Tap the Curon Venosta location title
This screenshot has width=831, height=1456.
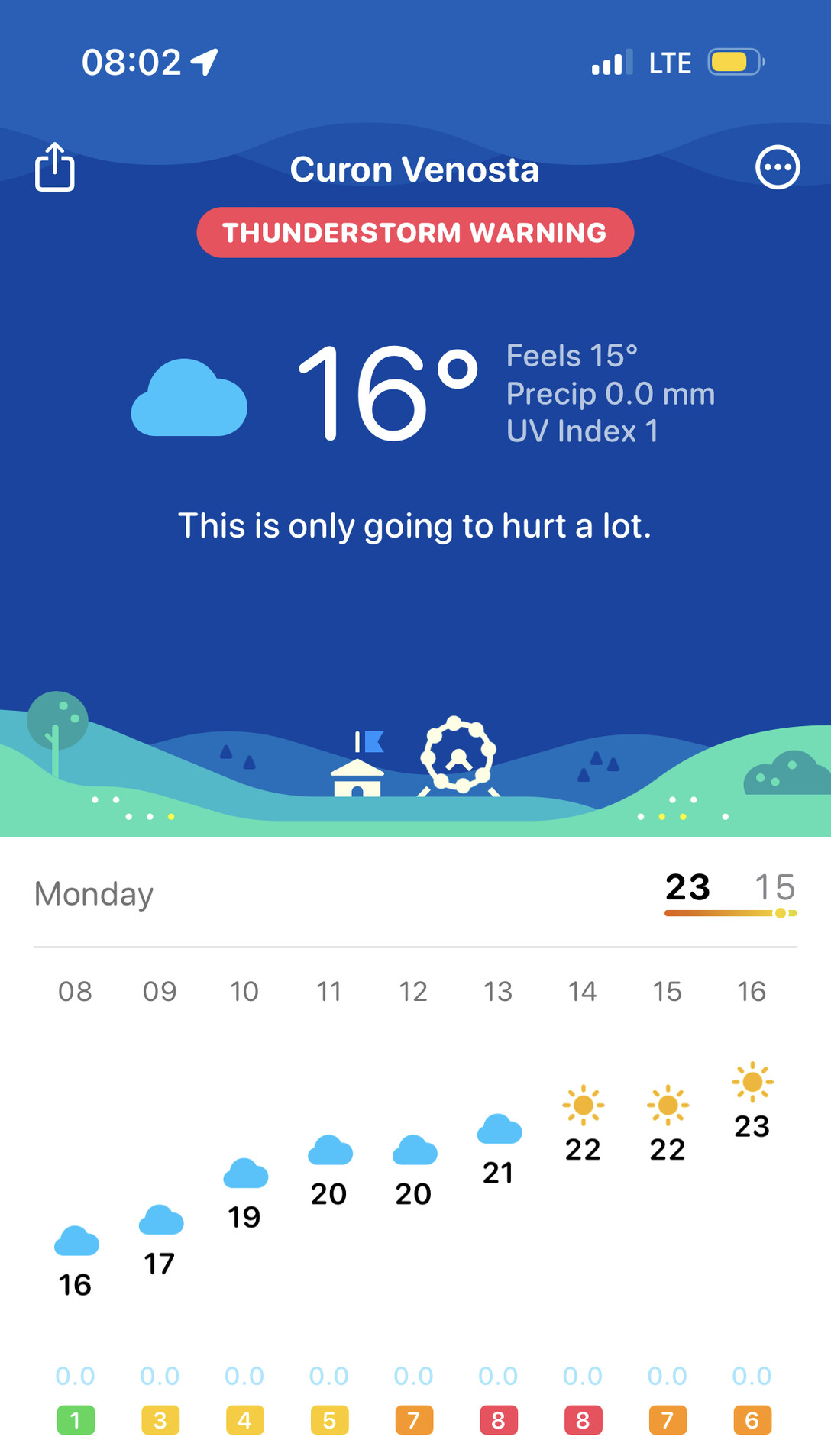coord(415,169)
